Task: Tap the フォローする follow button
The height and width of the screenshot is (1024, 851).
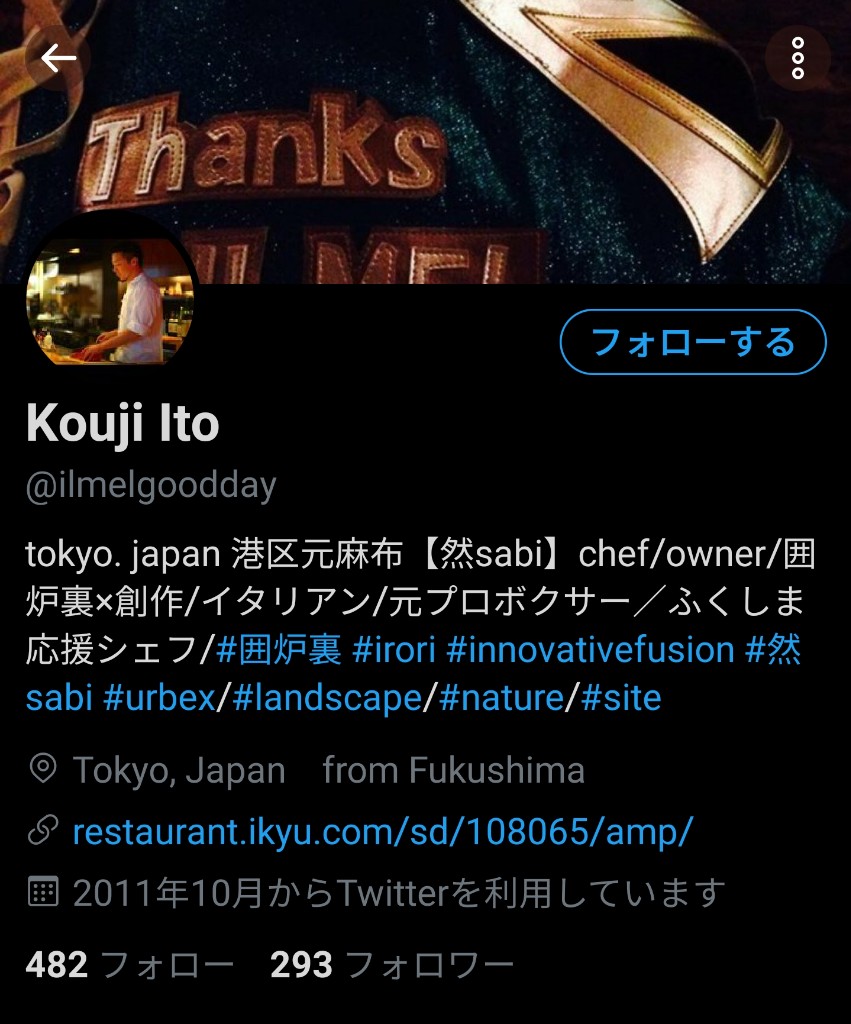Action: pos(693,342)
